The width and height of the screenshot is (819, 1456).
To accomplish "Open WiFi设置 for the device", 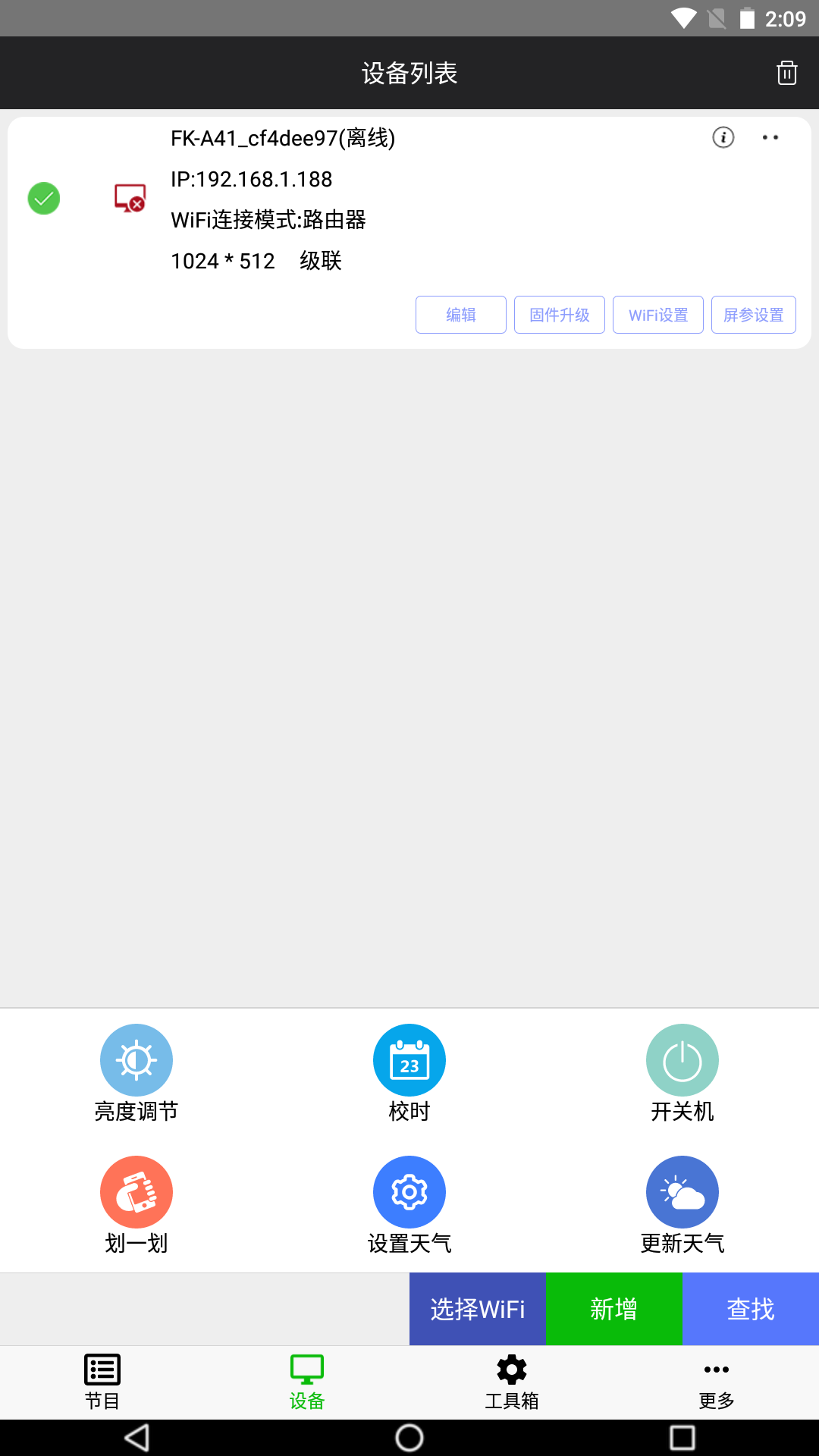I will [657, 315].
